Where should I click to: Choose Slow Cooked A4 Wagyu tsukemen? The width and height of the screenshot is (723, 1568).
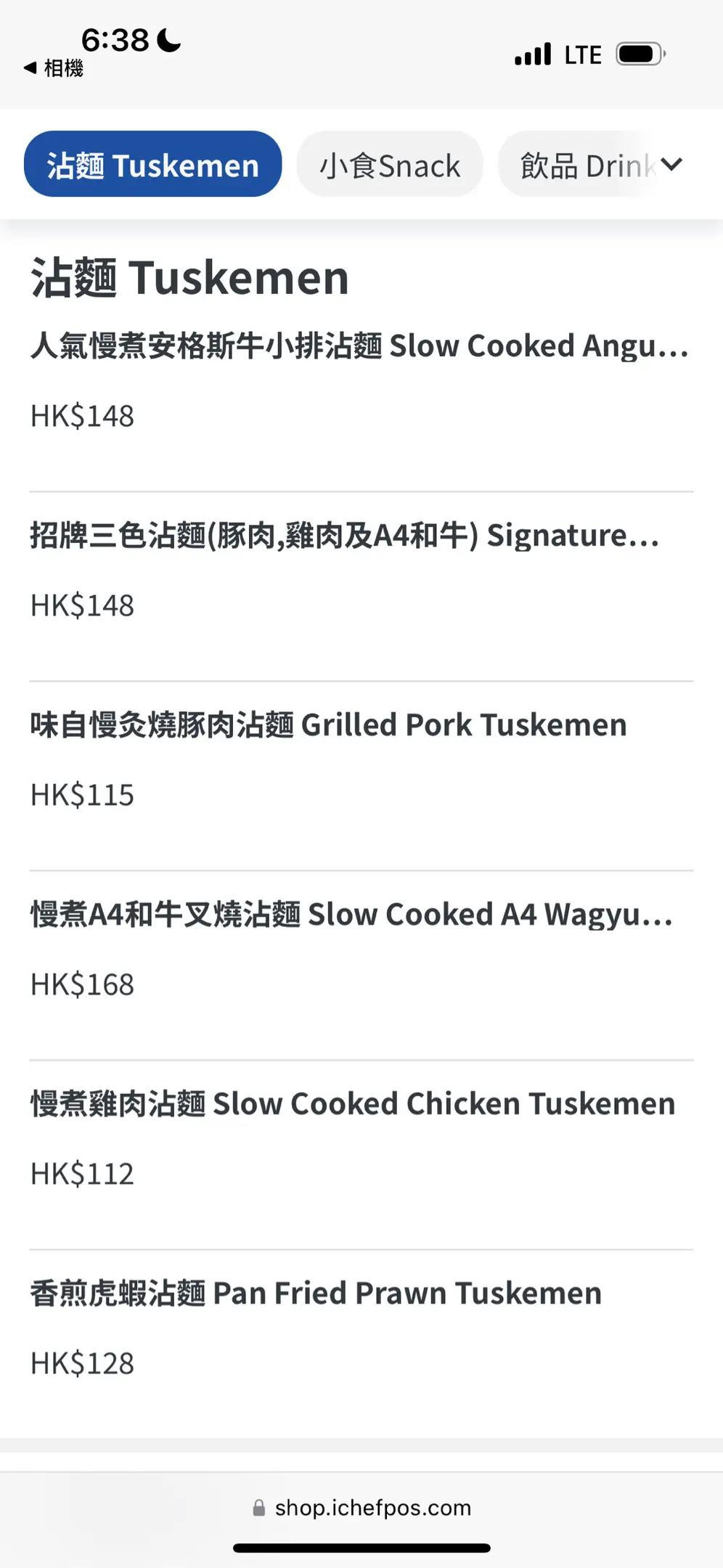click(x=352, y=915)
